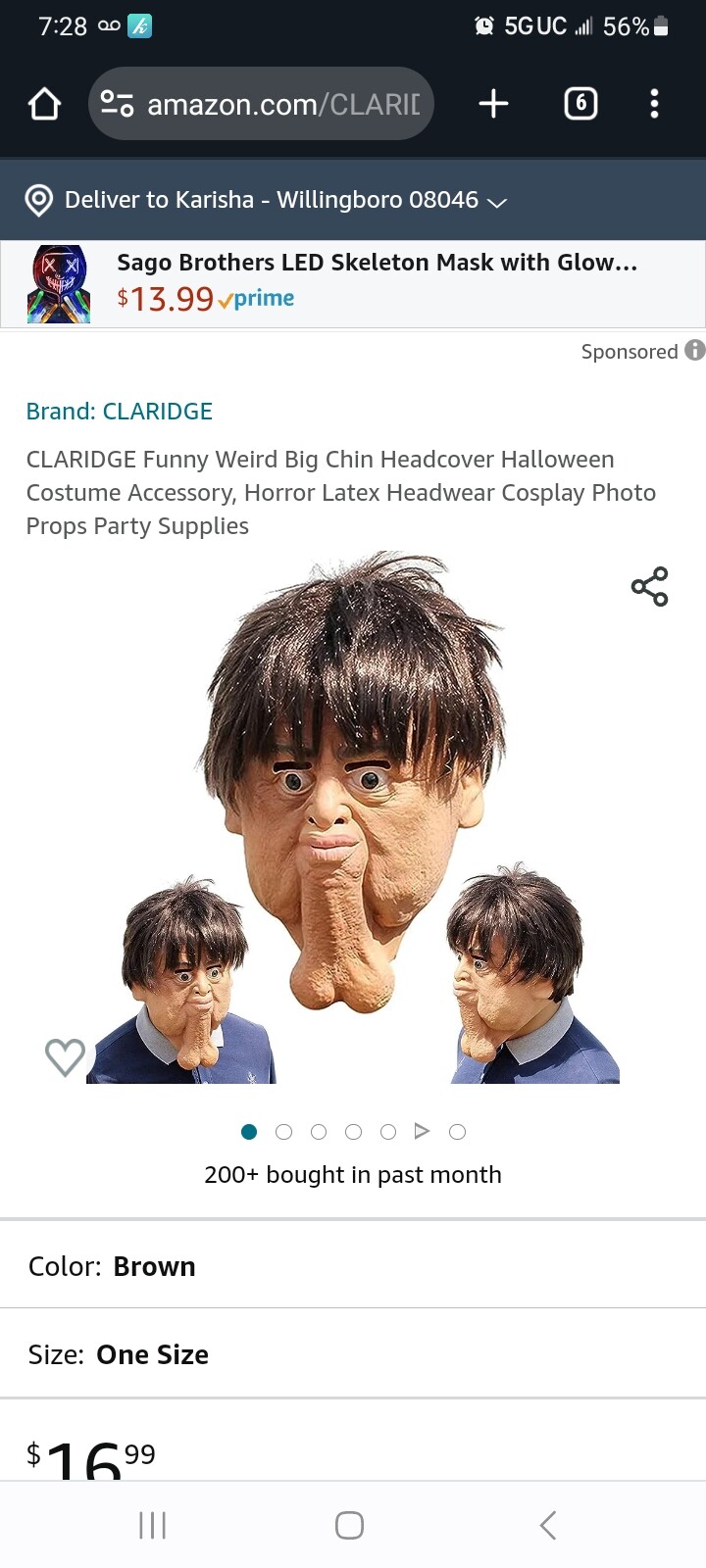This screenshot has width=706, height=1568.
Task: Open a new browser tab
Action: coord(493,103)
